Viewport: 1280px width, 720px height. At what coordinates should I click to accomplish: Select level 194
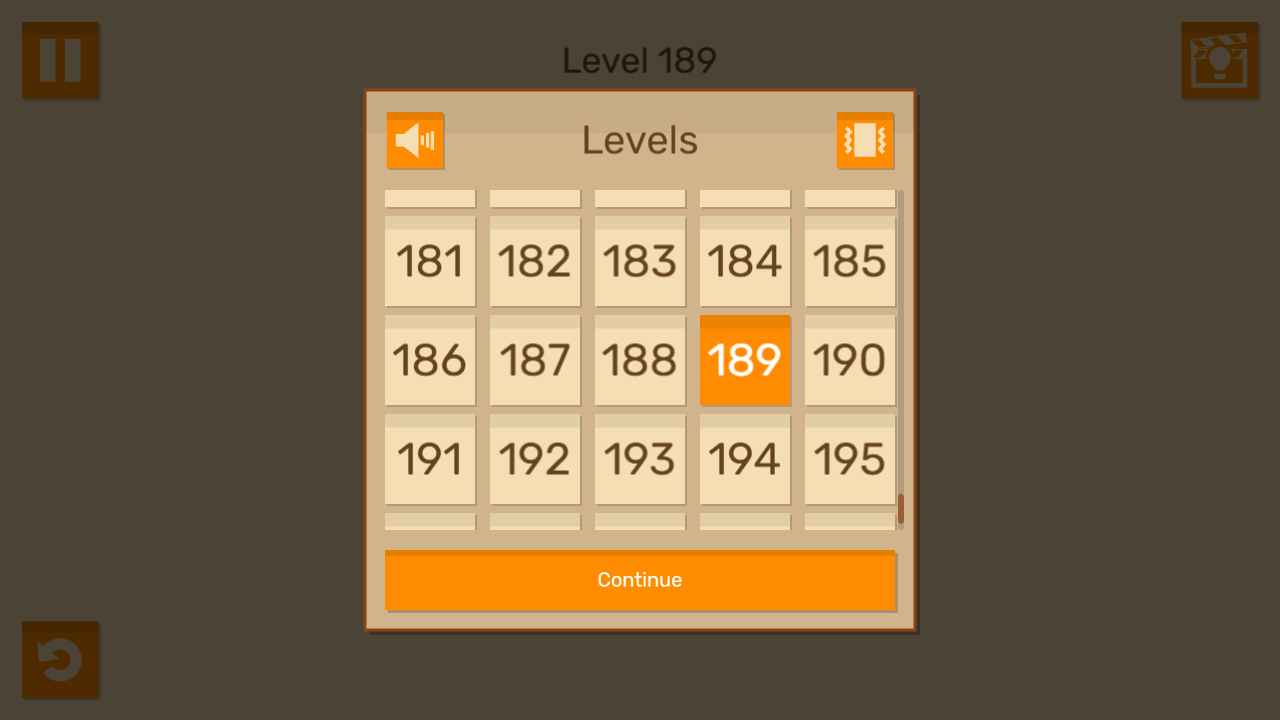[745, 459]
